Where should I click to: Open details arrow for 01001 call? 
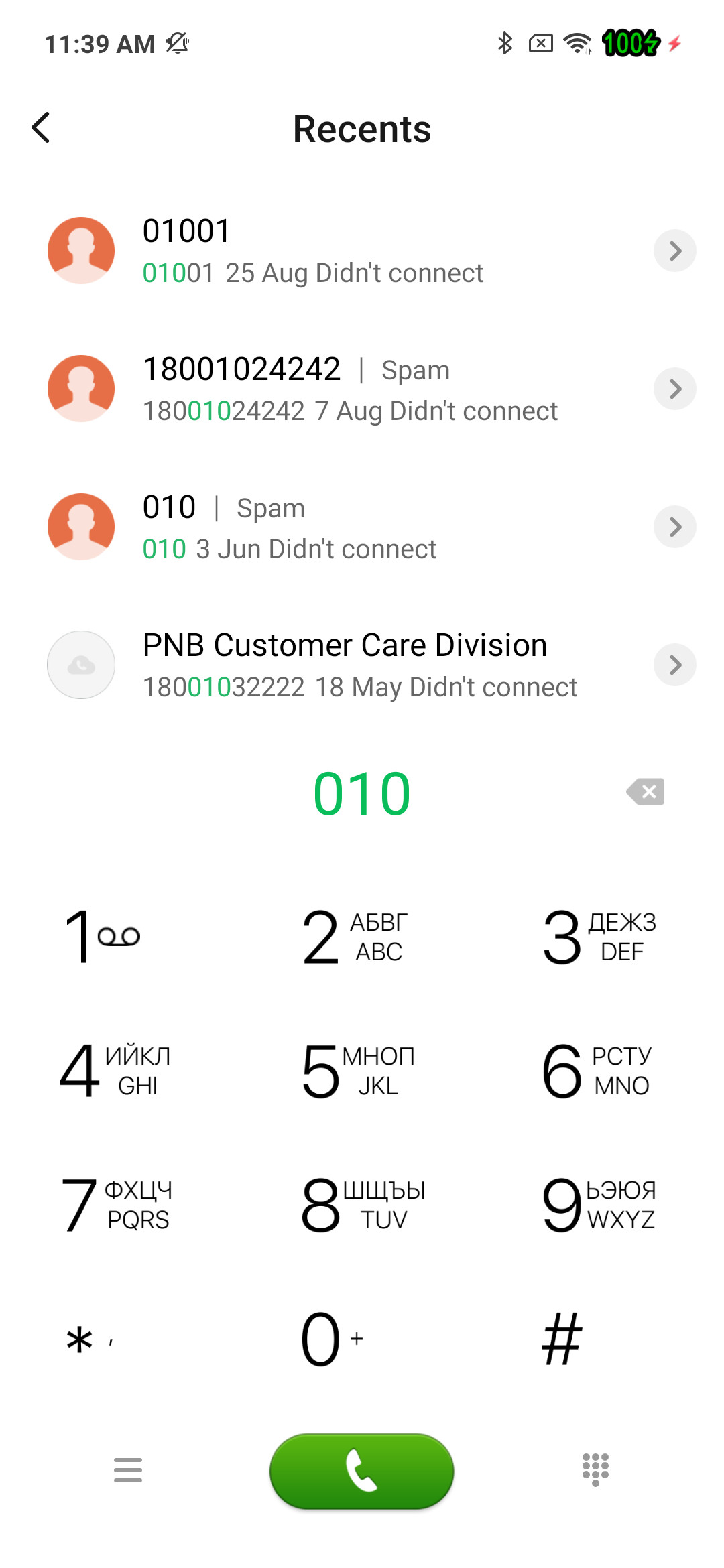pos(674,251)
